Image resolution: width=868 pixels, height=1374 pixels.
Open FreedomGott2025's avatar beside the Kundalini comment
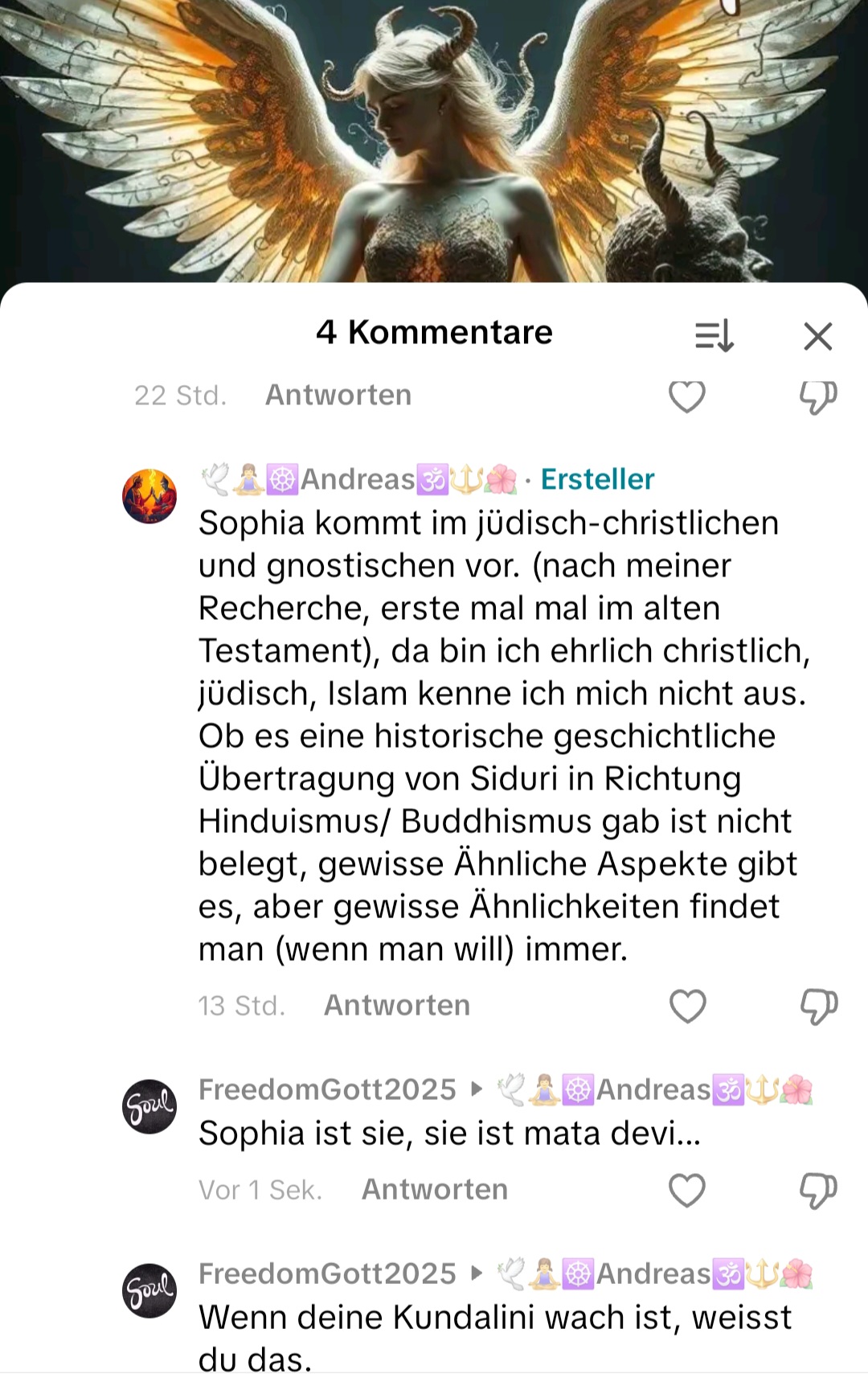pos(149,1290)
